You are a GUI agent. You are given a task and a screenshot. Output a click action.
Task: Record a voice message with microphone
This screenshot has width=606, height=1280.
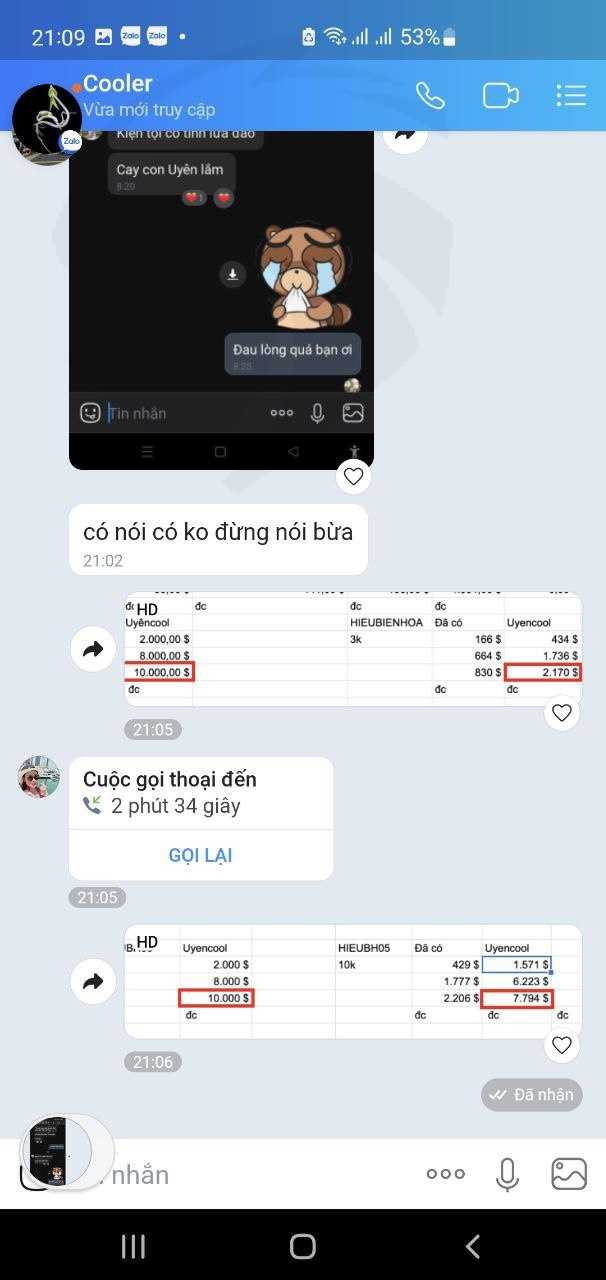tap(508, 1174)
